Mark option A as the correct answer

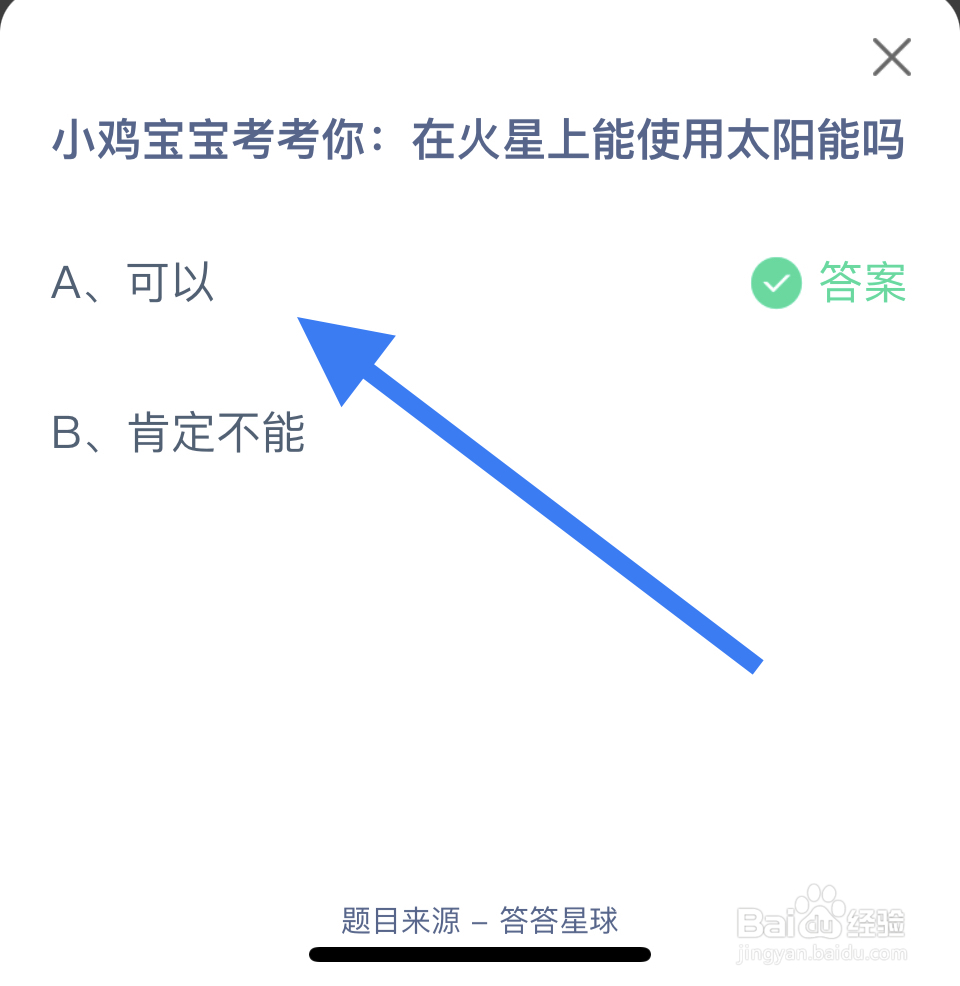(135, 283)
